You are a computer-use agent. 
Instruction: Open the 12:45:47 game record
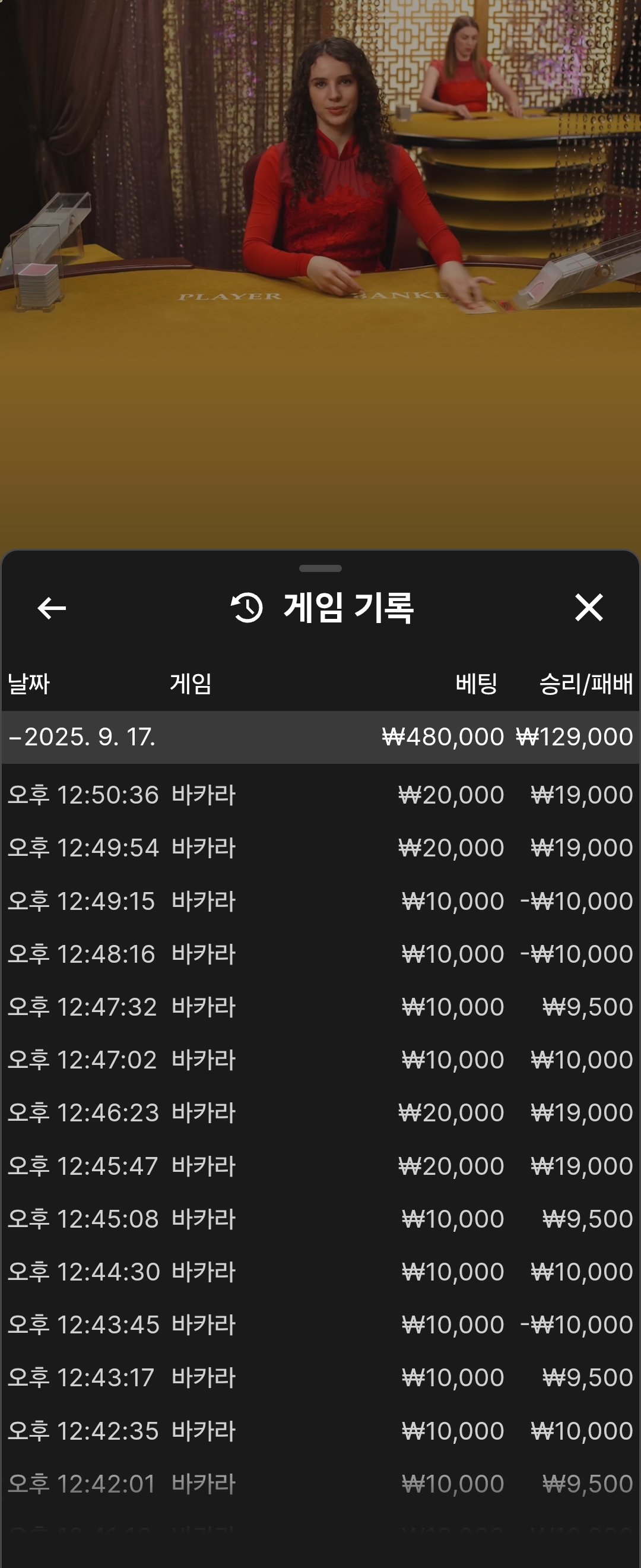coord(320,1166)
